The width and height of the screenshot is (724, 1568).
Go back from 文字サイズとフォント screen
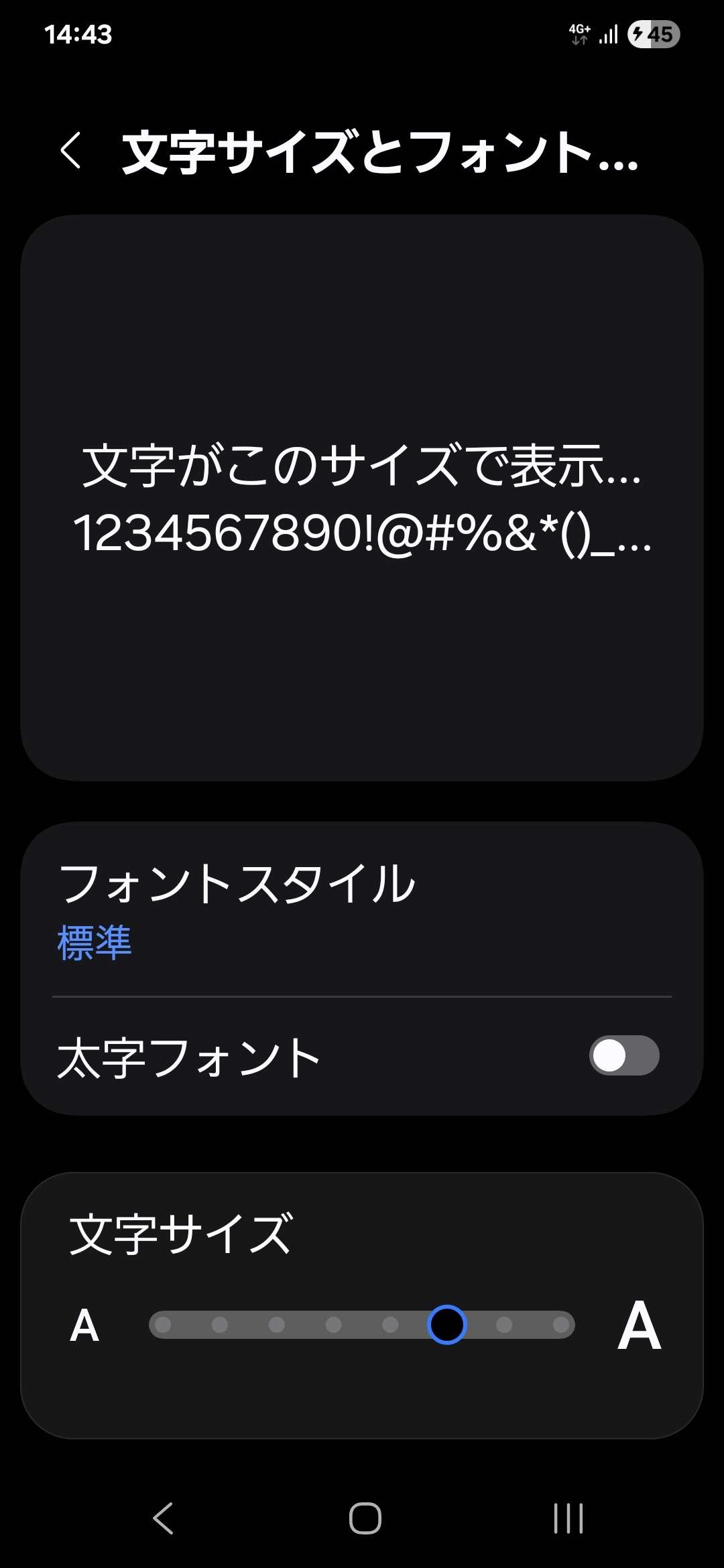click(71, 150)
